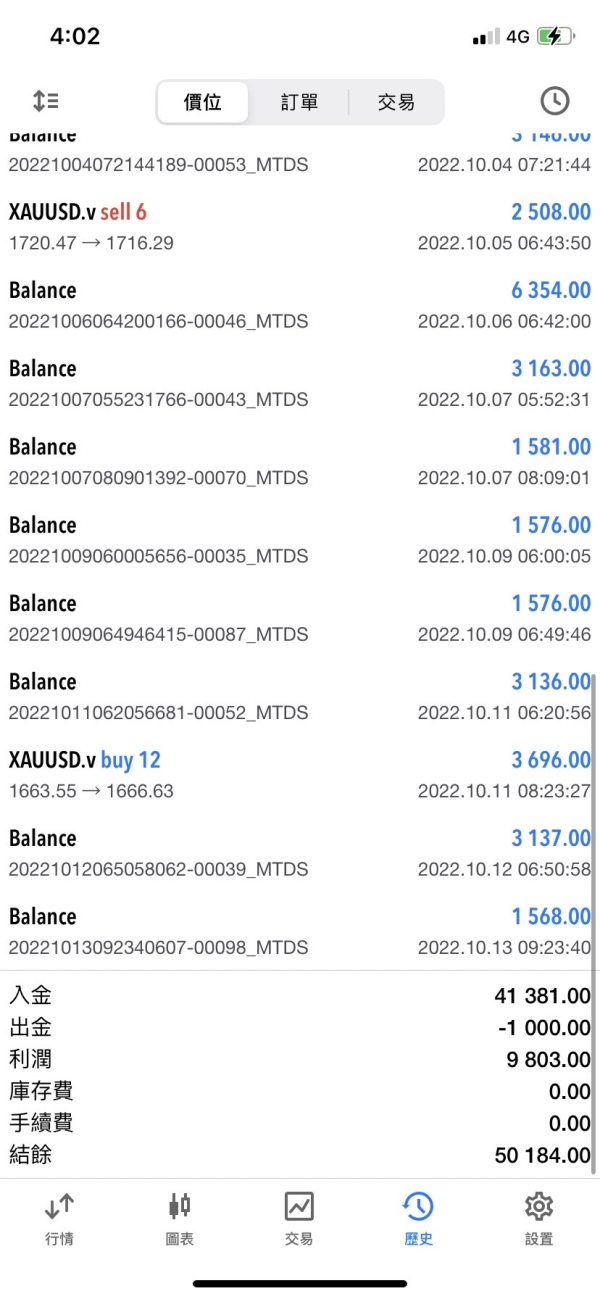Switch to the 交易 segment at top
The width and height of the screenshot is (600, 1299).
point(396,102)
